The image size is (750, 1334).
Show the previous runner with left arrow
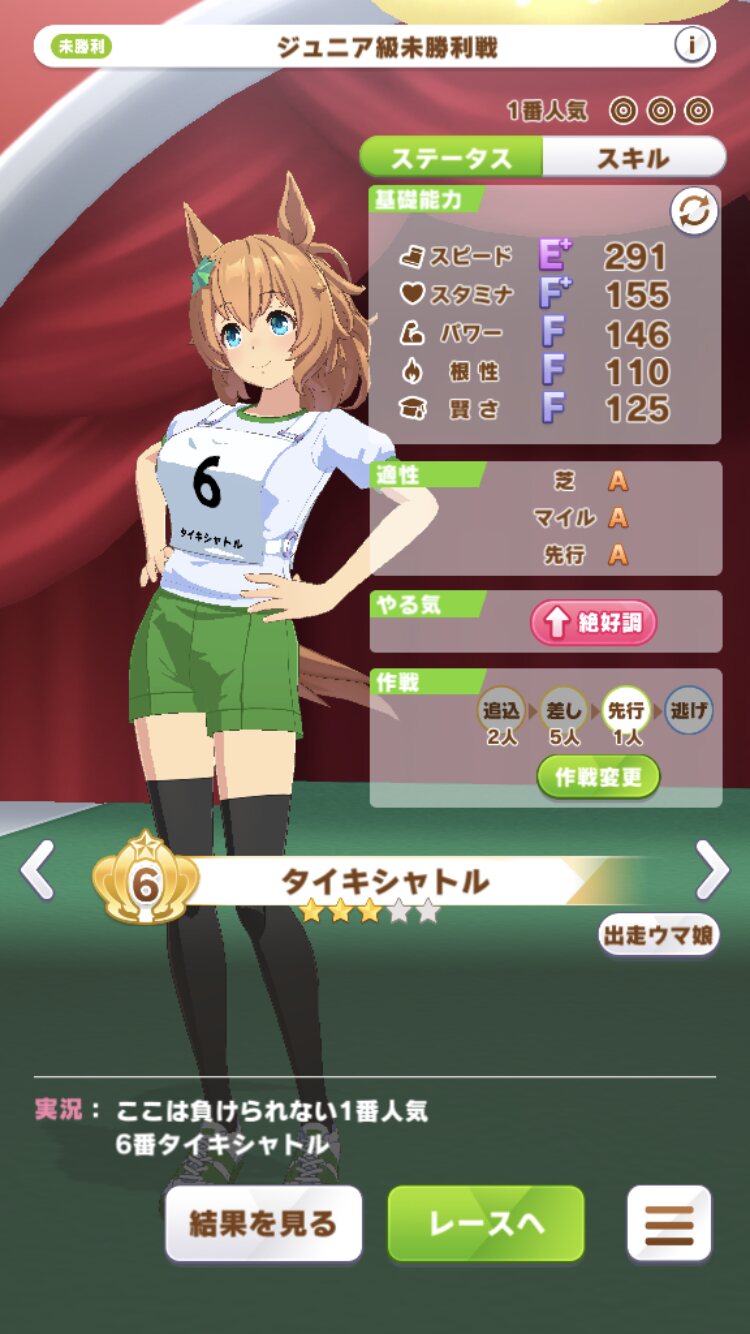coord(38,870)
